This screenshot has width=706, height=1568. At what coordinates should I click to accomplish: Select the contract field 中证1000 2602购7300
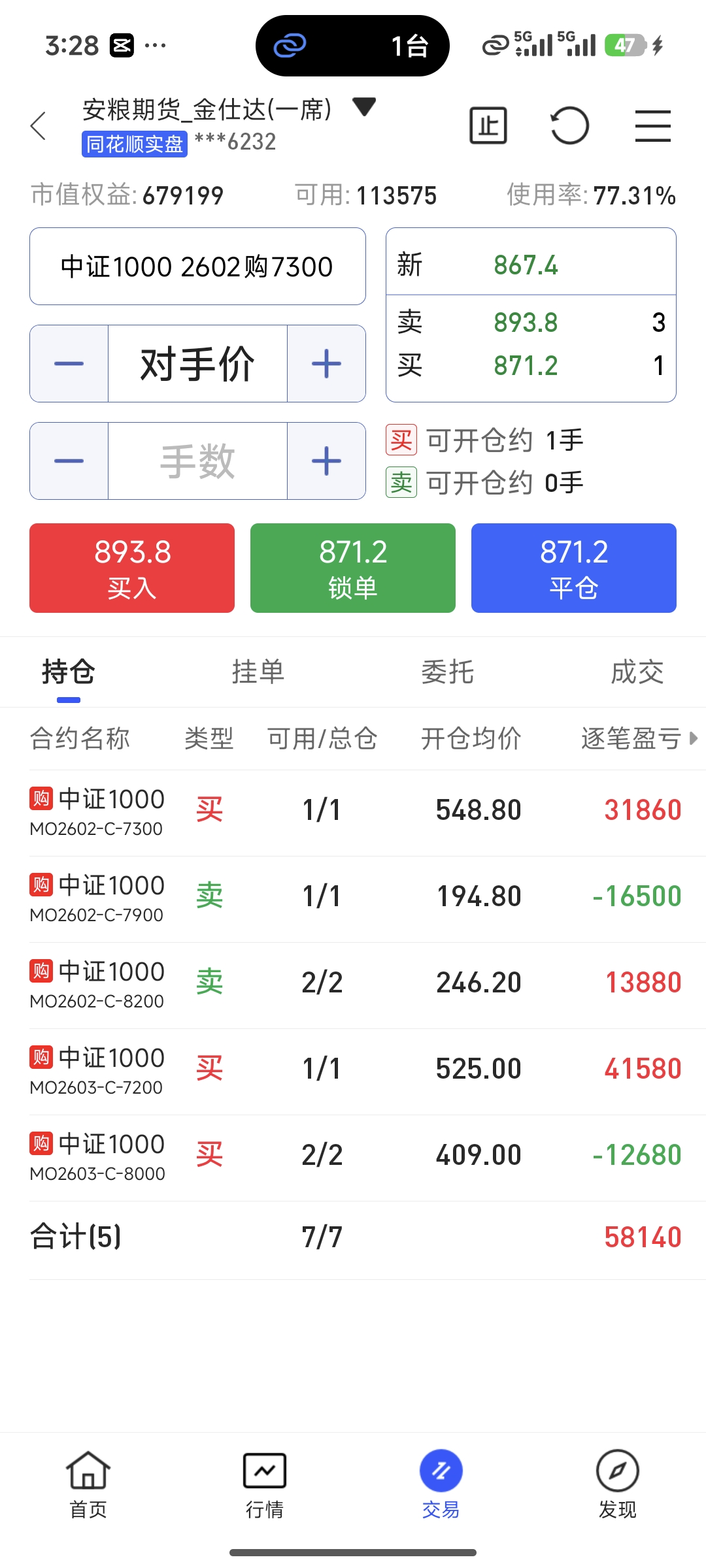[x=197, y=267]
